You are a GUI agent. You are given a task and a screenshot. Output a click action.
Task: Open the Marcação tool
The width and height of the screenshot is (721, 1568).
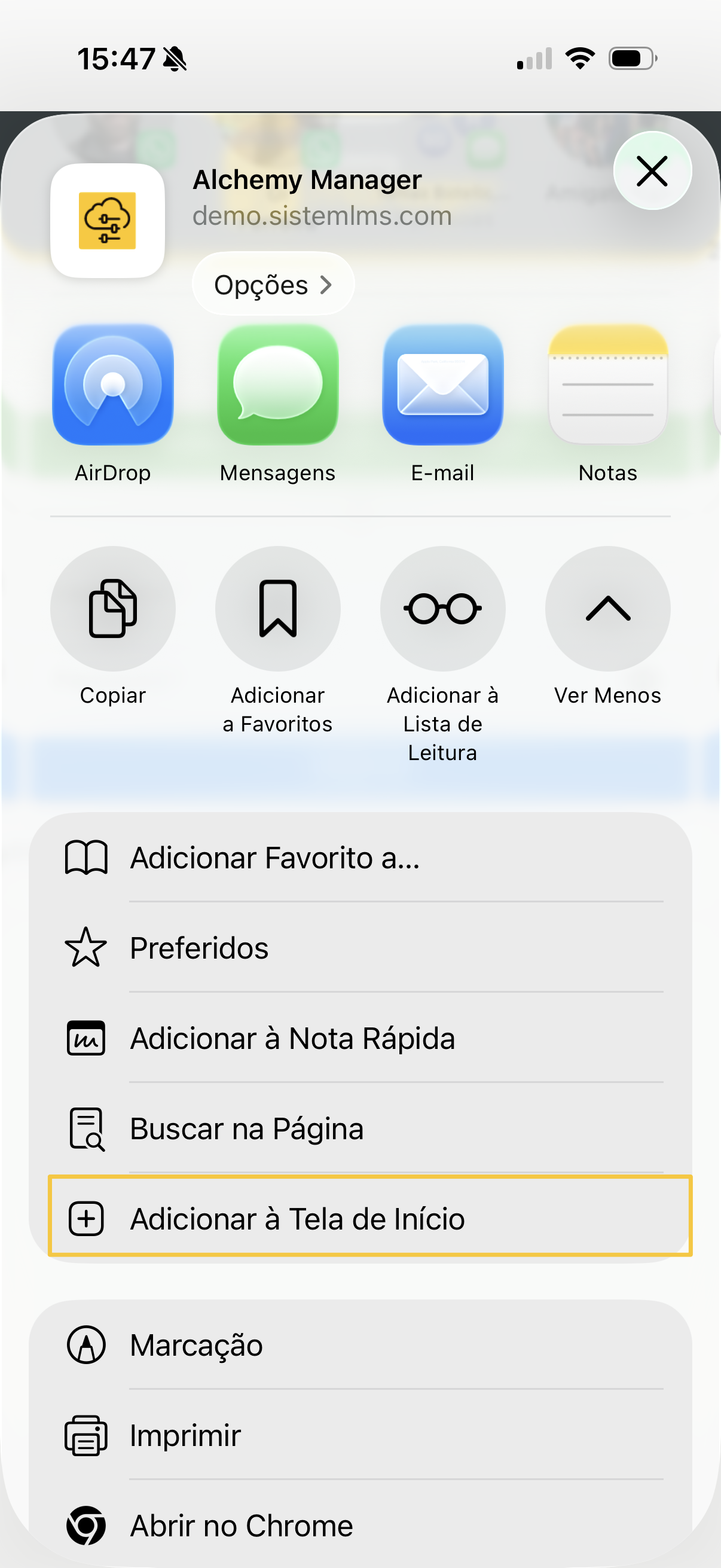click(360, 1344)
